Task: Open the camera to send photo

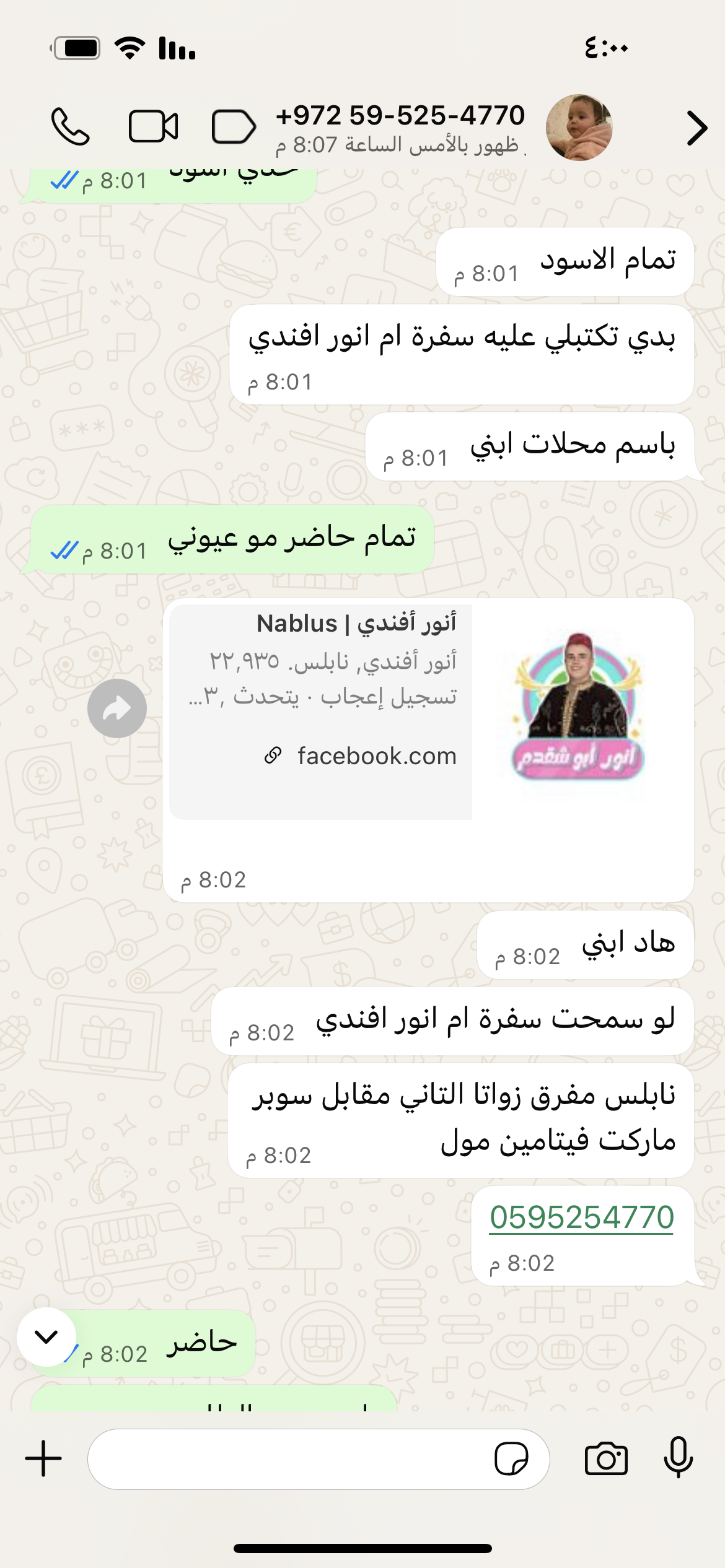Action: click(x=606, y=1459)
